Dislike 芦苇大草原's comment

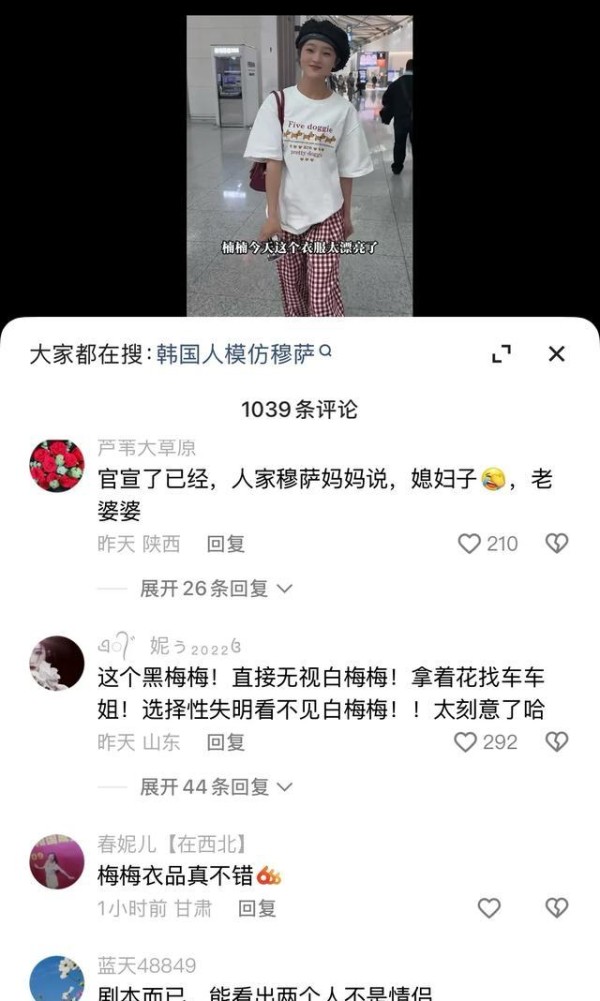(557, 543)
